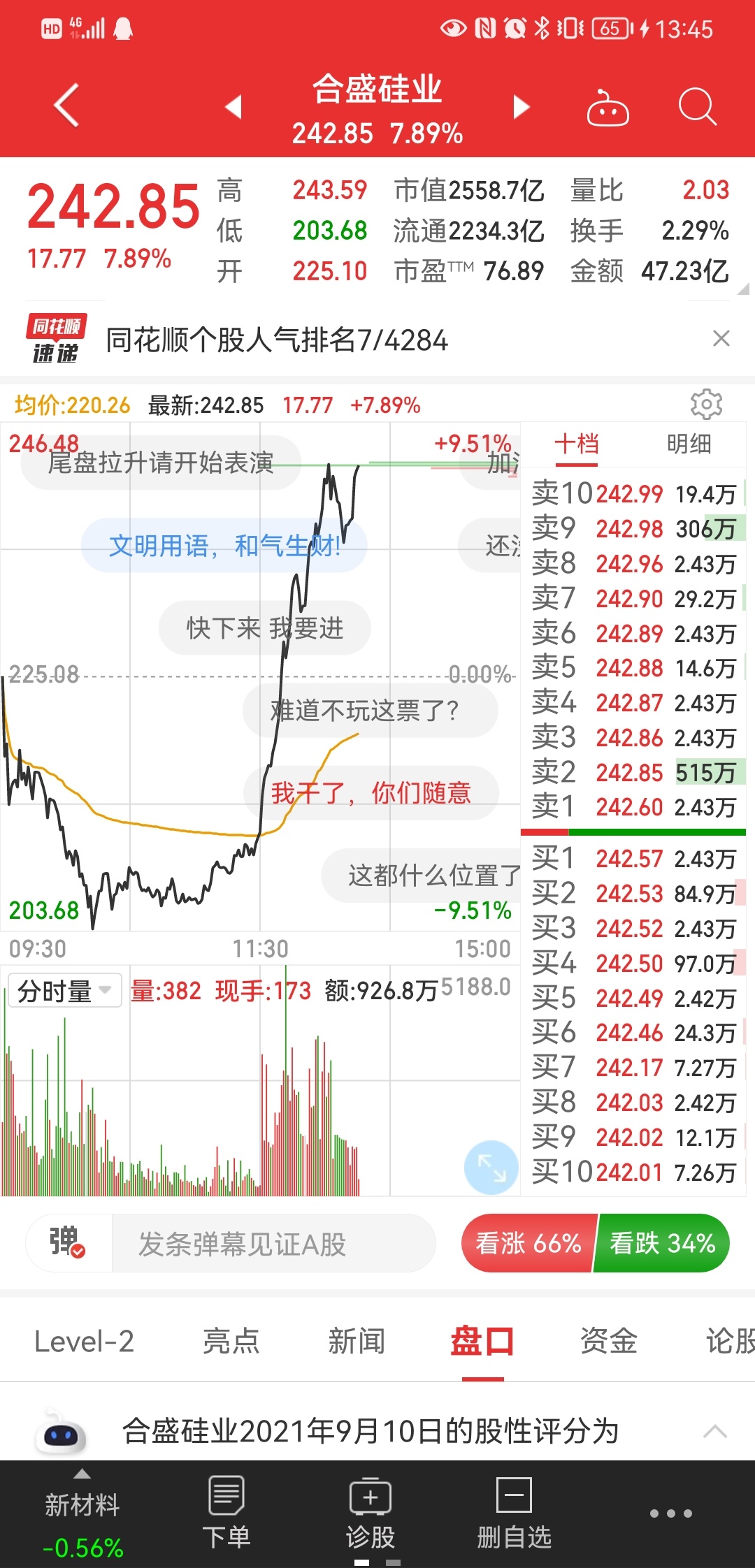The image size is (755, 1568).
Task: Remove stock via 删自选
Action: (514, 1513)
